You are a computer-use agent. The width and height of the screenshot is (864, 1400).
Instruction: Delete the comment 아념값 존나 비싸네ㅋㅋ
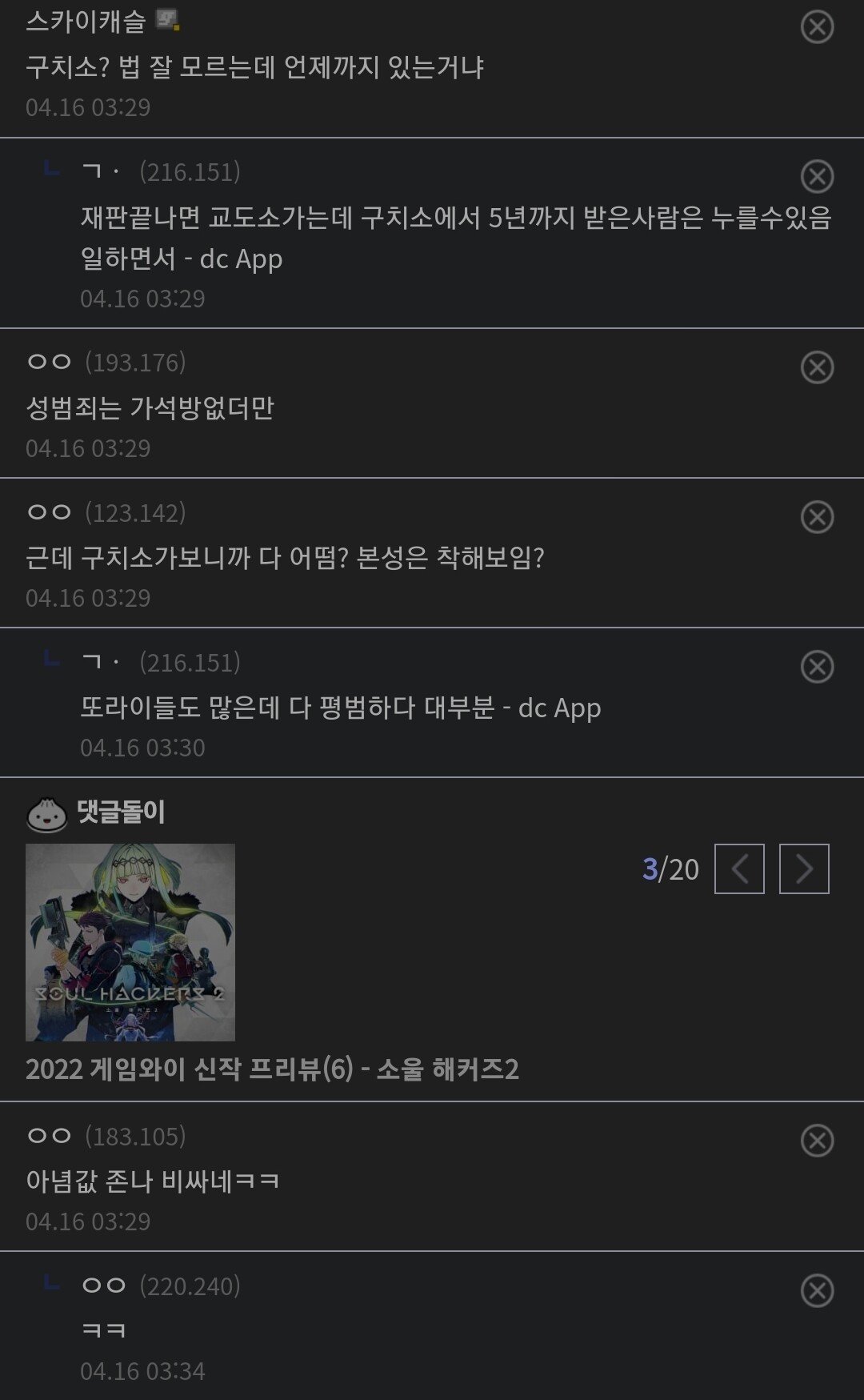coord(817,1141)
